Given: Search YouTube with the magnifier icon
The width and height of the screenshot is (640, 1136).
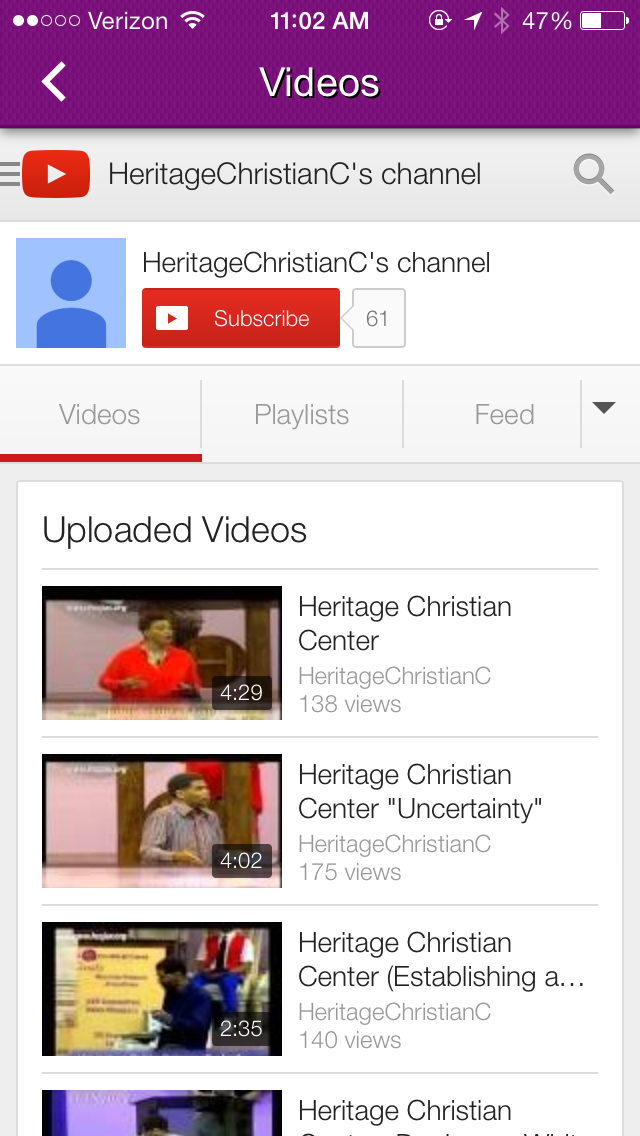Looking at the screenshot, I should 593,175.
